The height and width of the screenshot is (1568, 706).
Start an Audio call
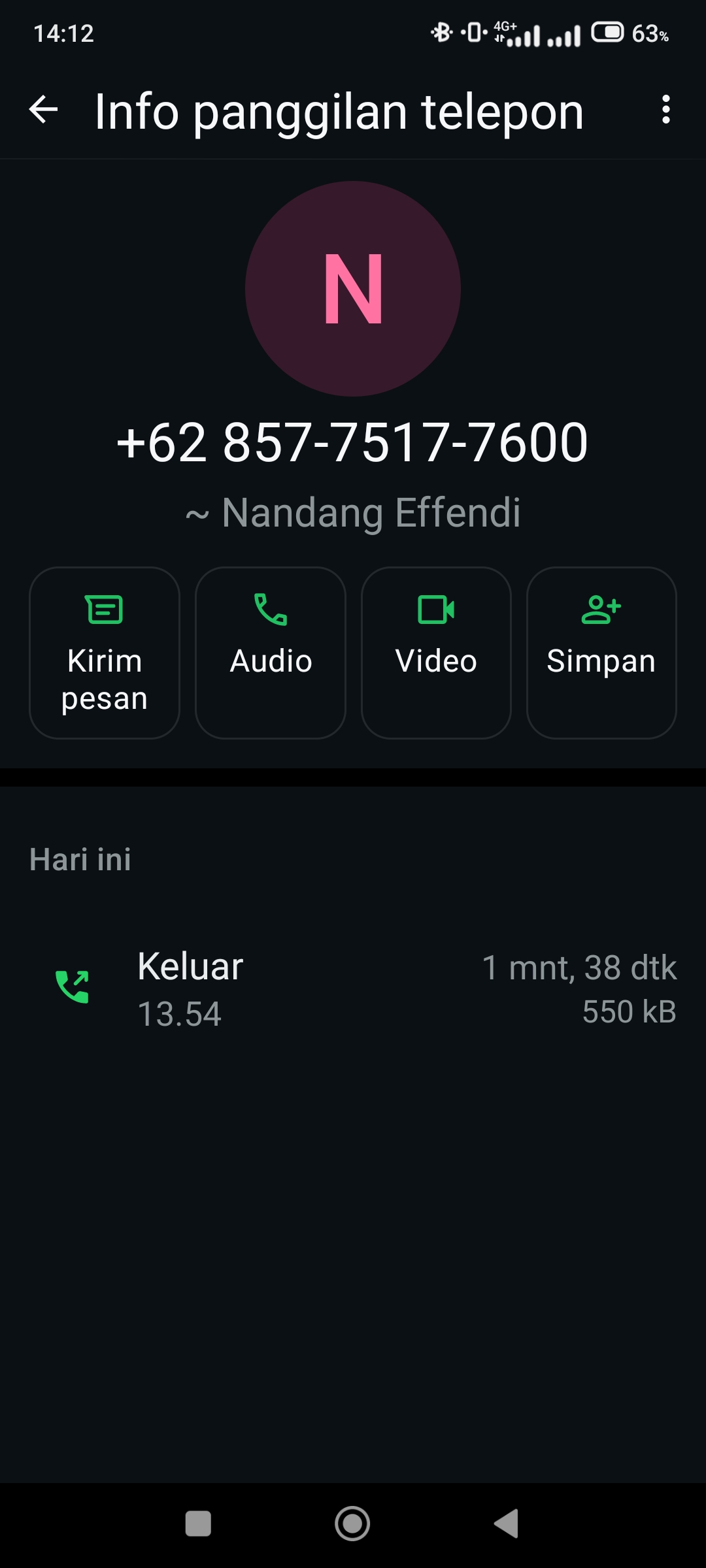pos(271,653)
